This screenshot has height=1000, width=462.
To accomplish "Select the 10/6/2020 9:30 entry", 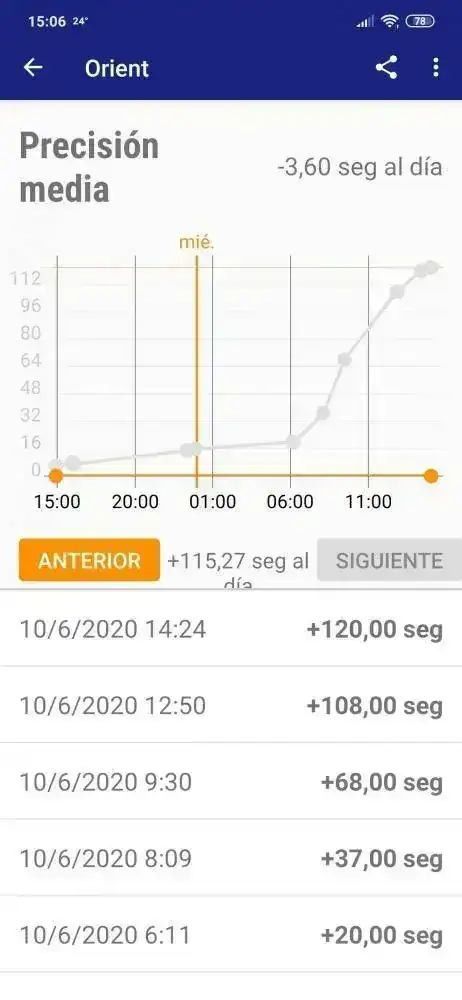I will pyautogui.click(x=231, y=782).
